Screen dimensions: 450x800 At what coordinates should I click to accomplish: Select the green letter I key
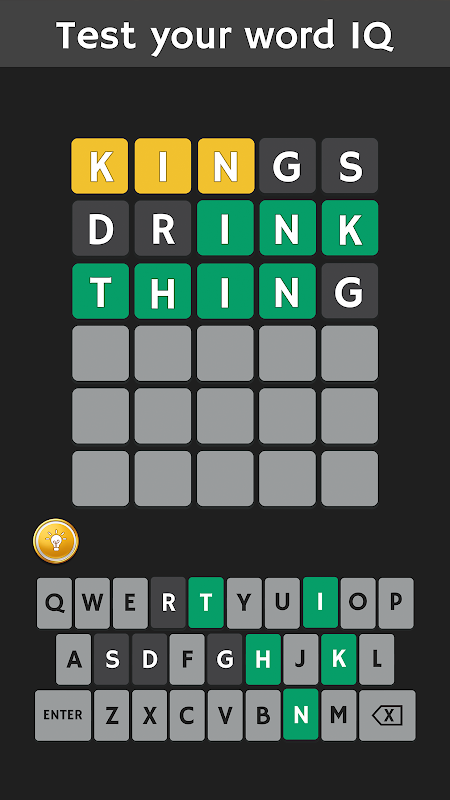click(x=320, y=603)
